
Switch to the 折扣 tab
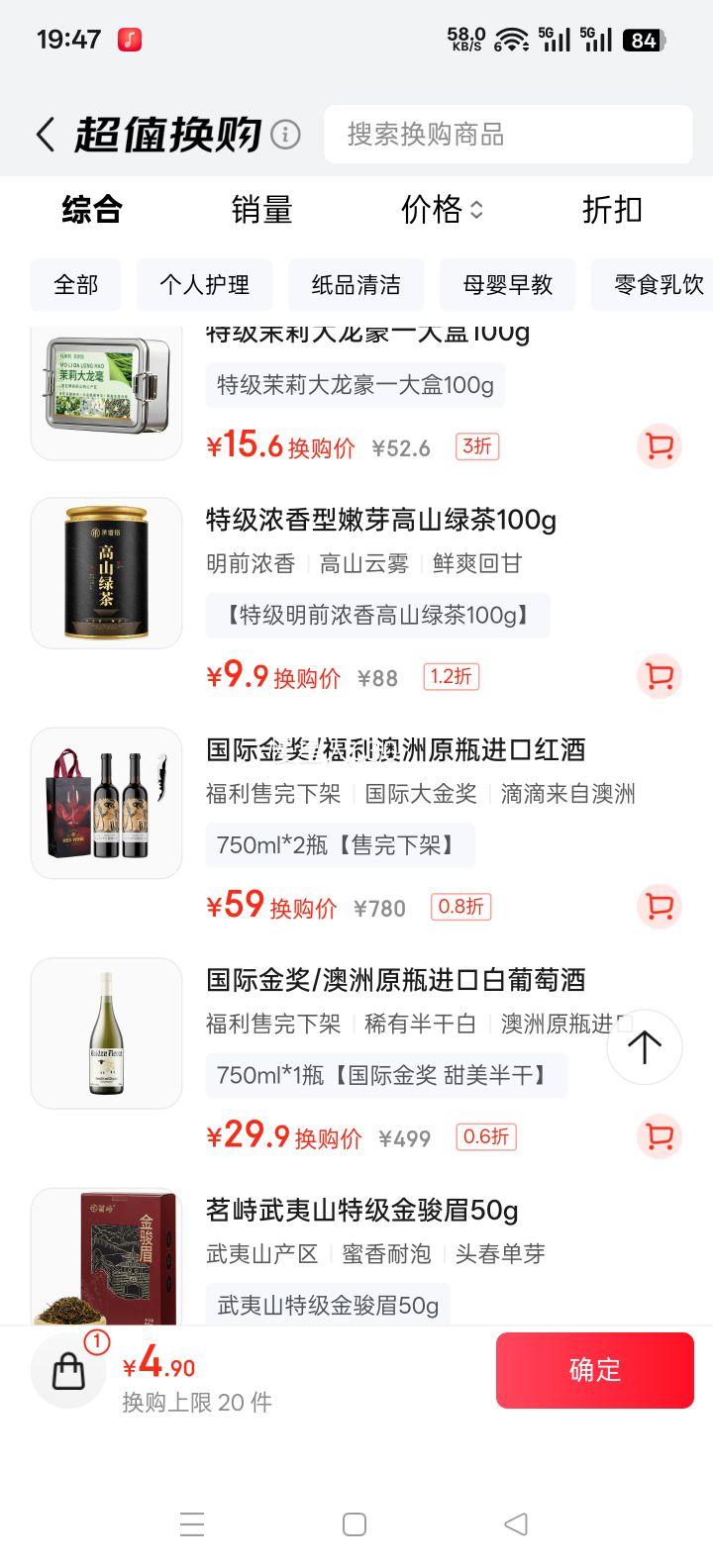point(611,210)
